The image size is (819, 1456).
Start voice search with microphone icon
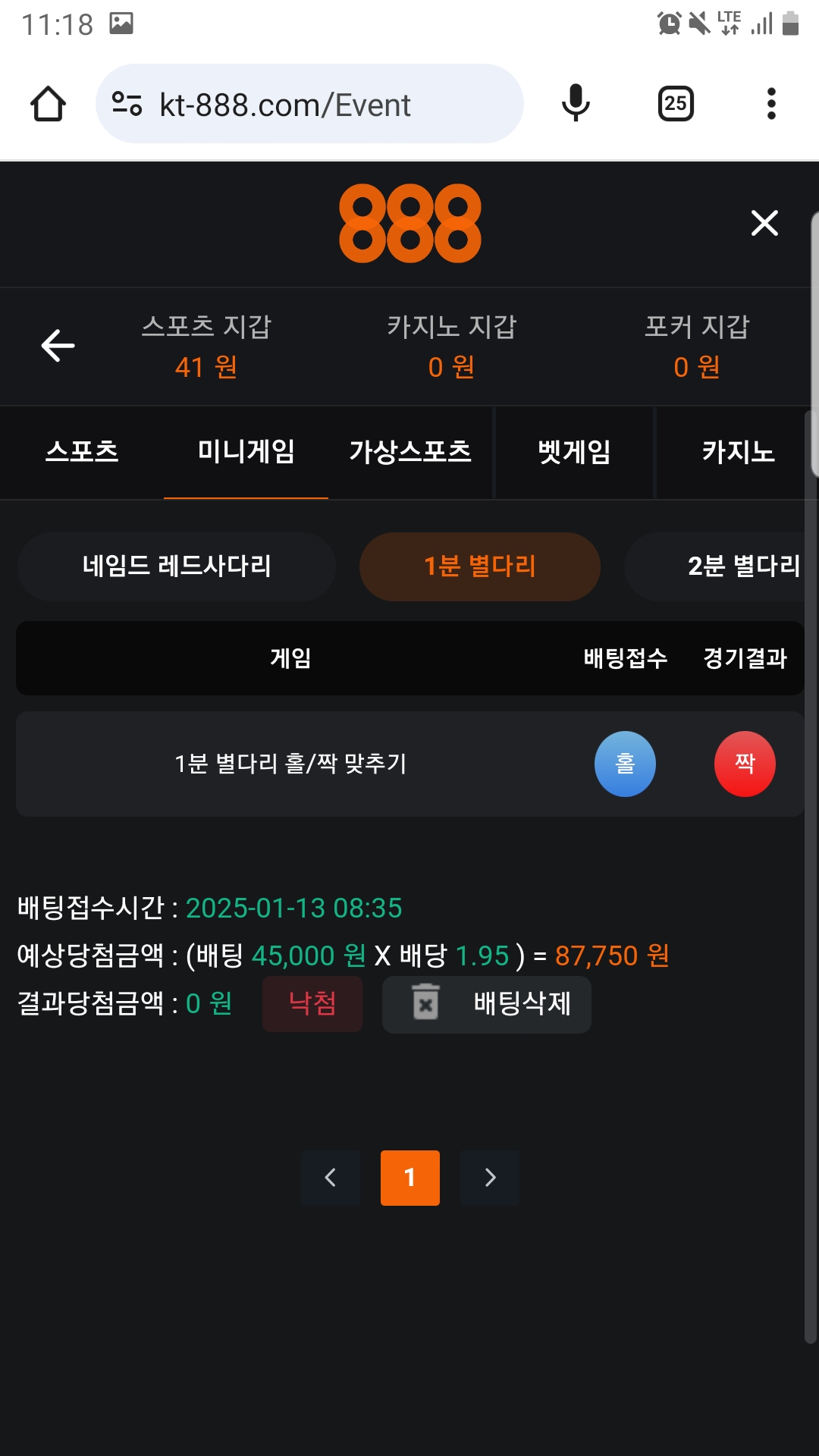pos(576,104)
